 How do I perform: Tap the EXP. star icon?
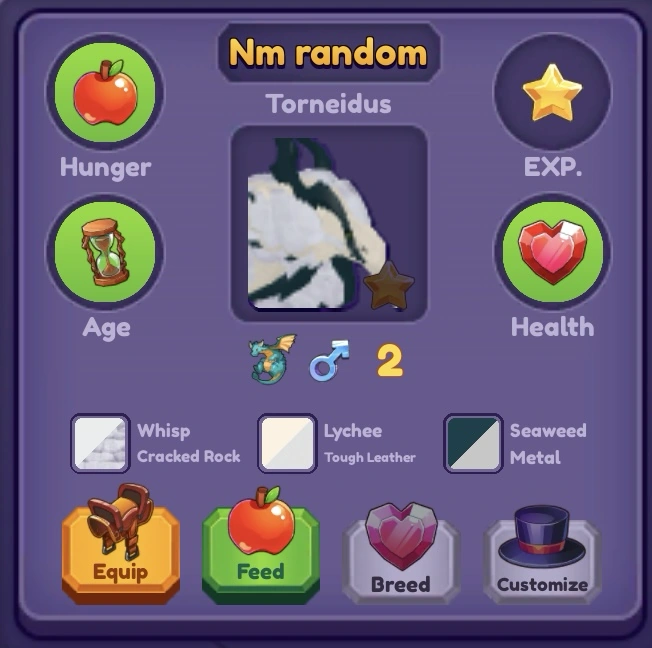click(552, 93)
